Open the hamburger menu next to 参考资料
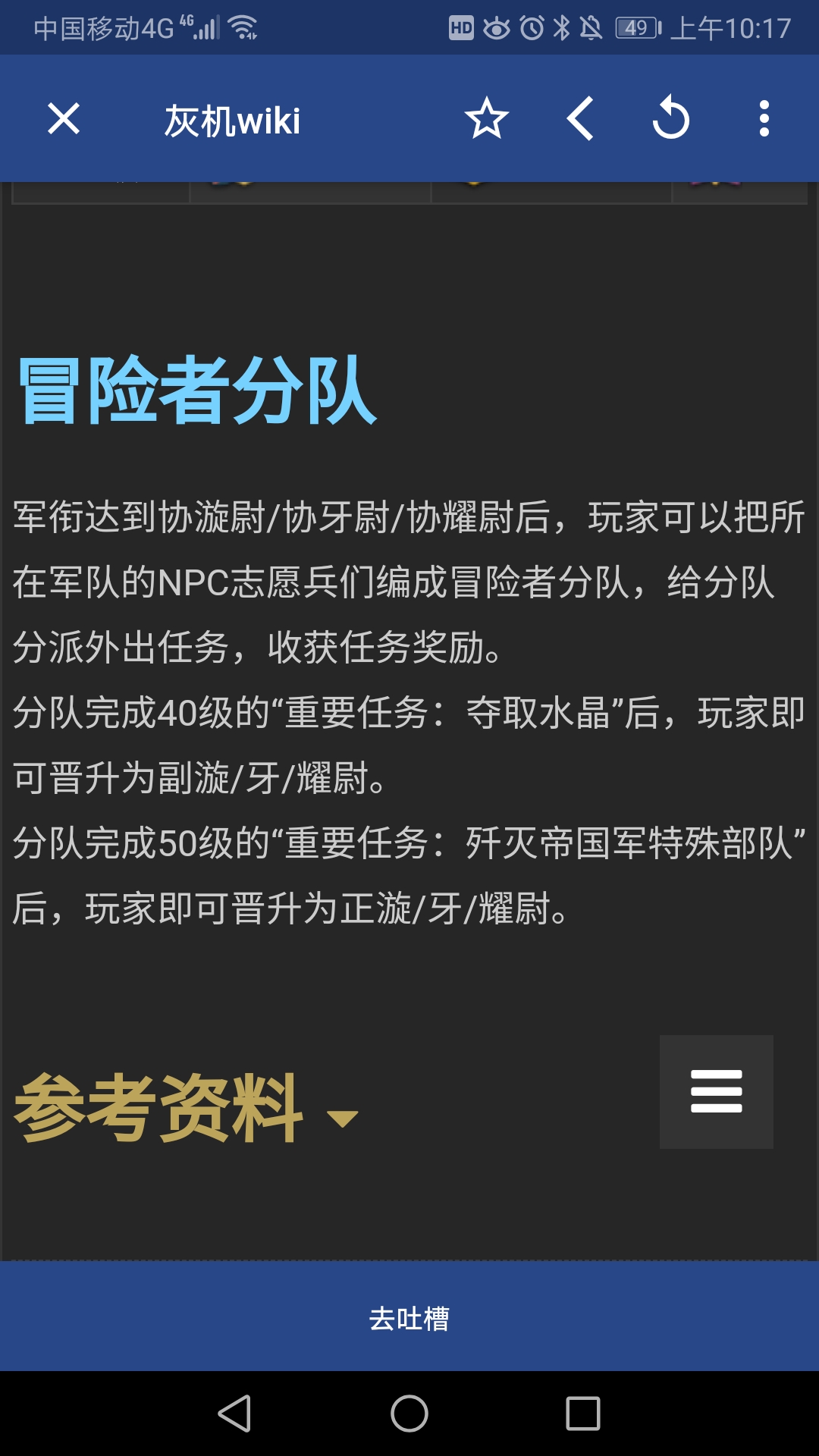819x1456 pixels. (x=715, y=1092)
